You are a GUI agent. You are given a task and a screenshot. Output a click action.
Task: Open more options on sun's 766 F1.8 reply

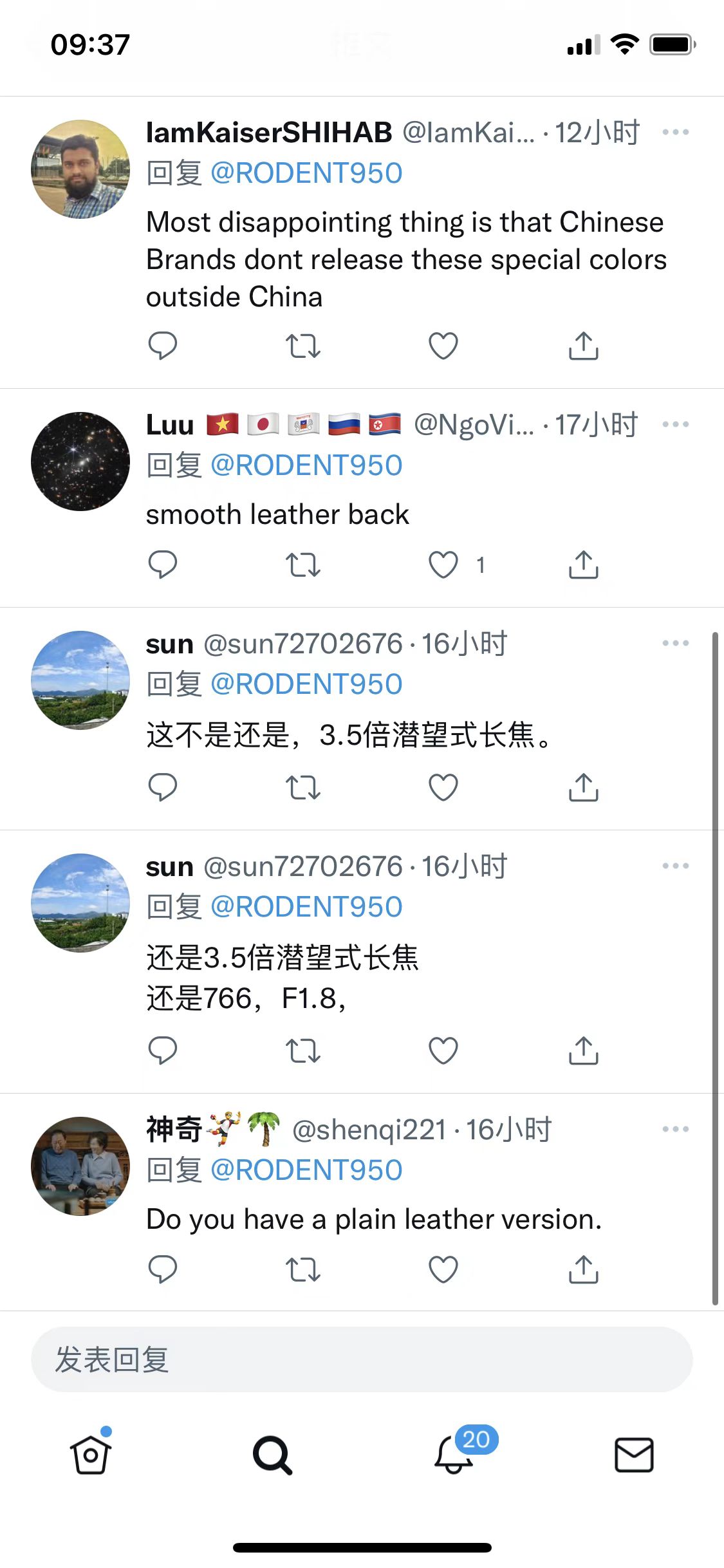pos(675,866)
